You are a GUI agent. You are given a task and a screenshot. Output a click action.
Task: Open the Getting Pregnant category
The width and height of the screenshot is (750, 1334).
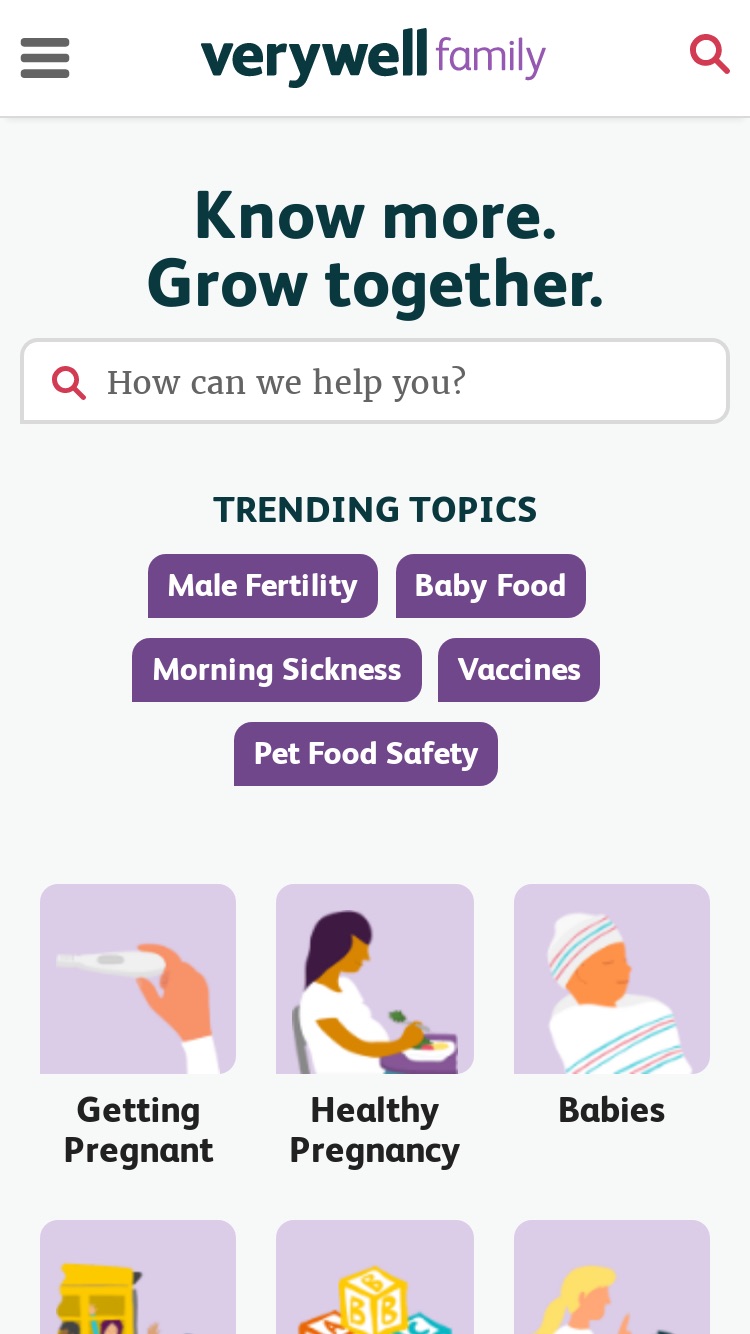point(138,1027)
